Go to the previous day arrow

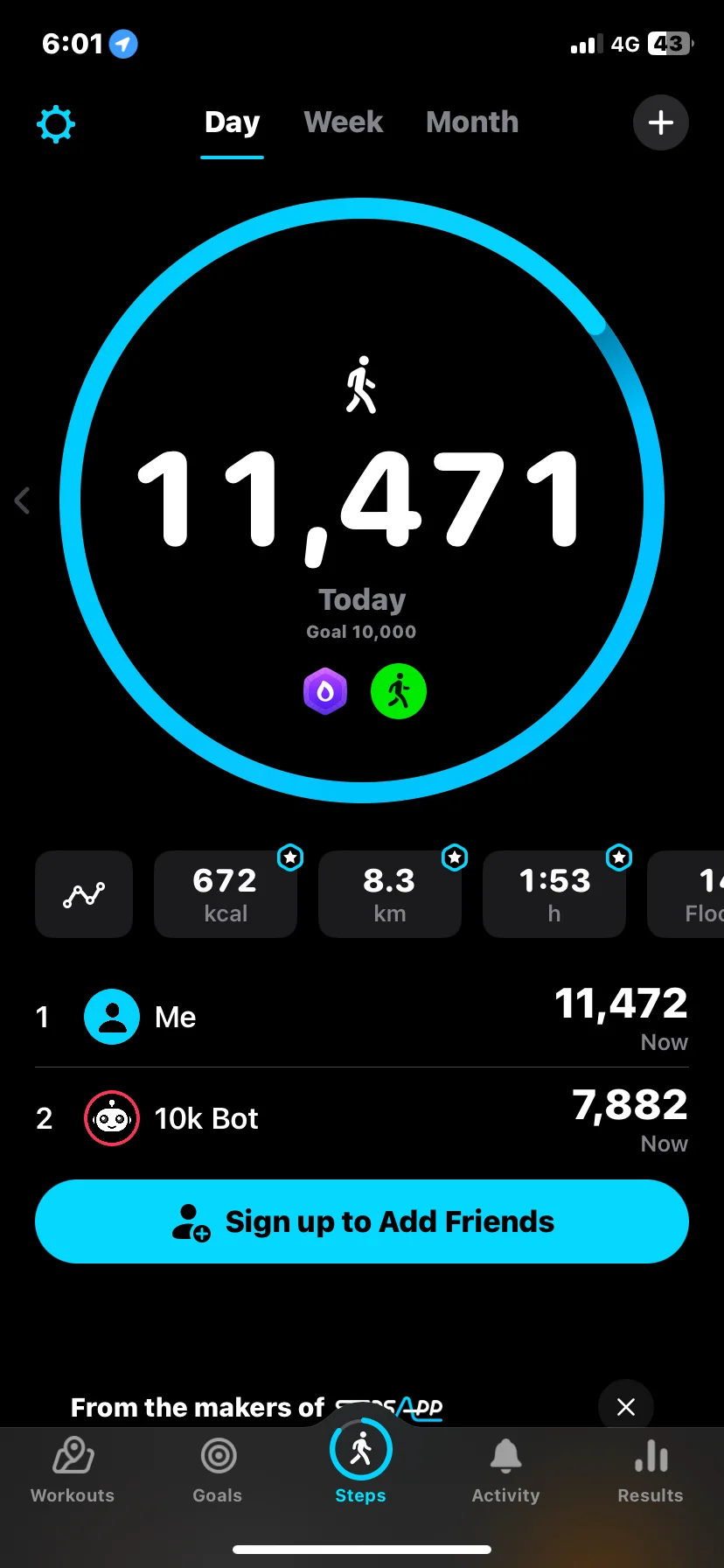pyautogui.click(x=23, y=500)
